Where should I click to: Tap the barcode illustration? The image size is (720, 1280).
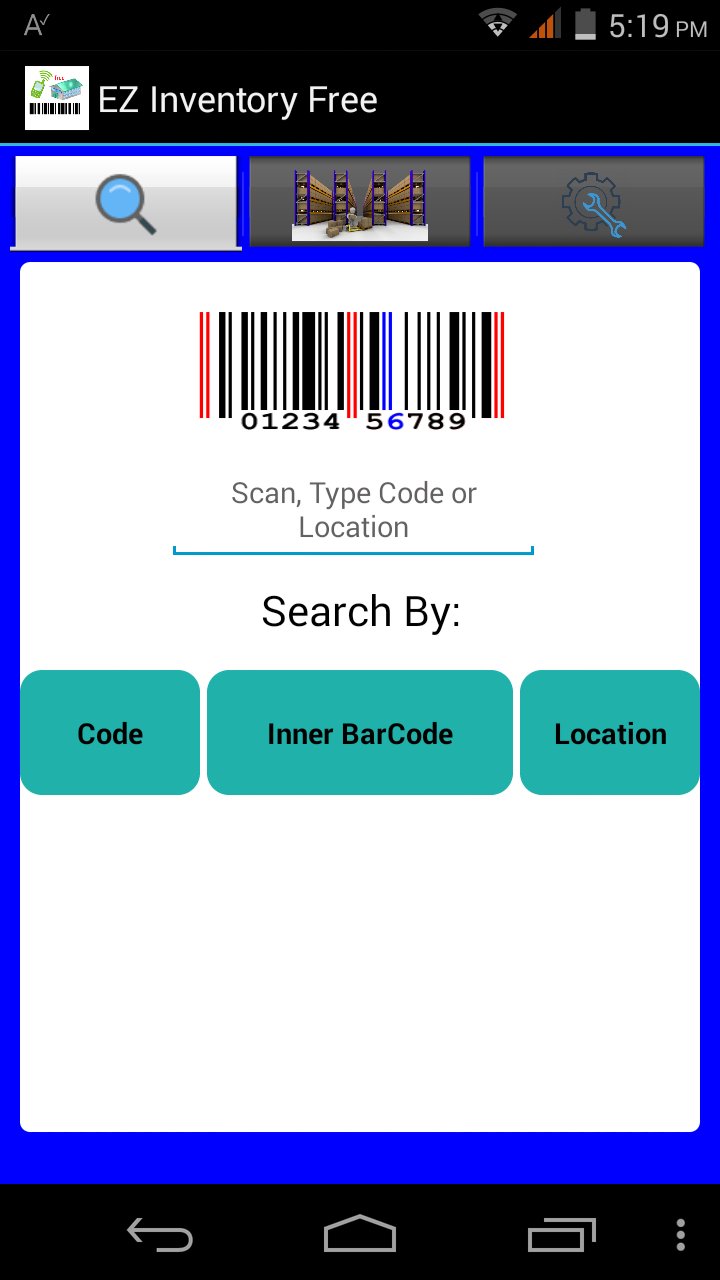(354, 370)
